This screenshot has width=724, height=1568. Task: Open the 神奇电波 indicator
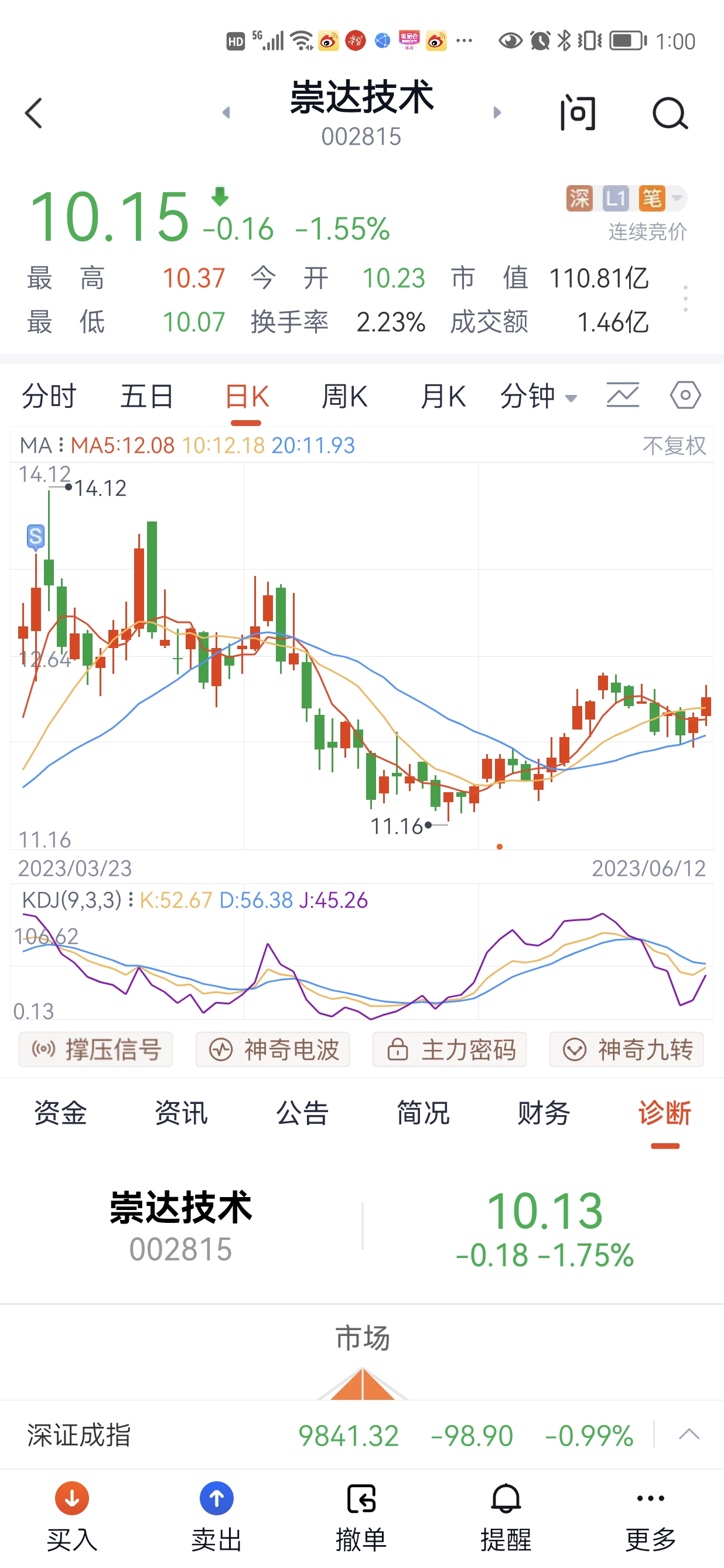(x=272, y=1049)
